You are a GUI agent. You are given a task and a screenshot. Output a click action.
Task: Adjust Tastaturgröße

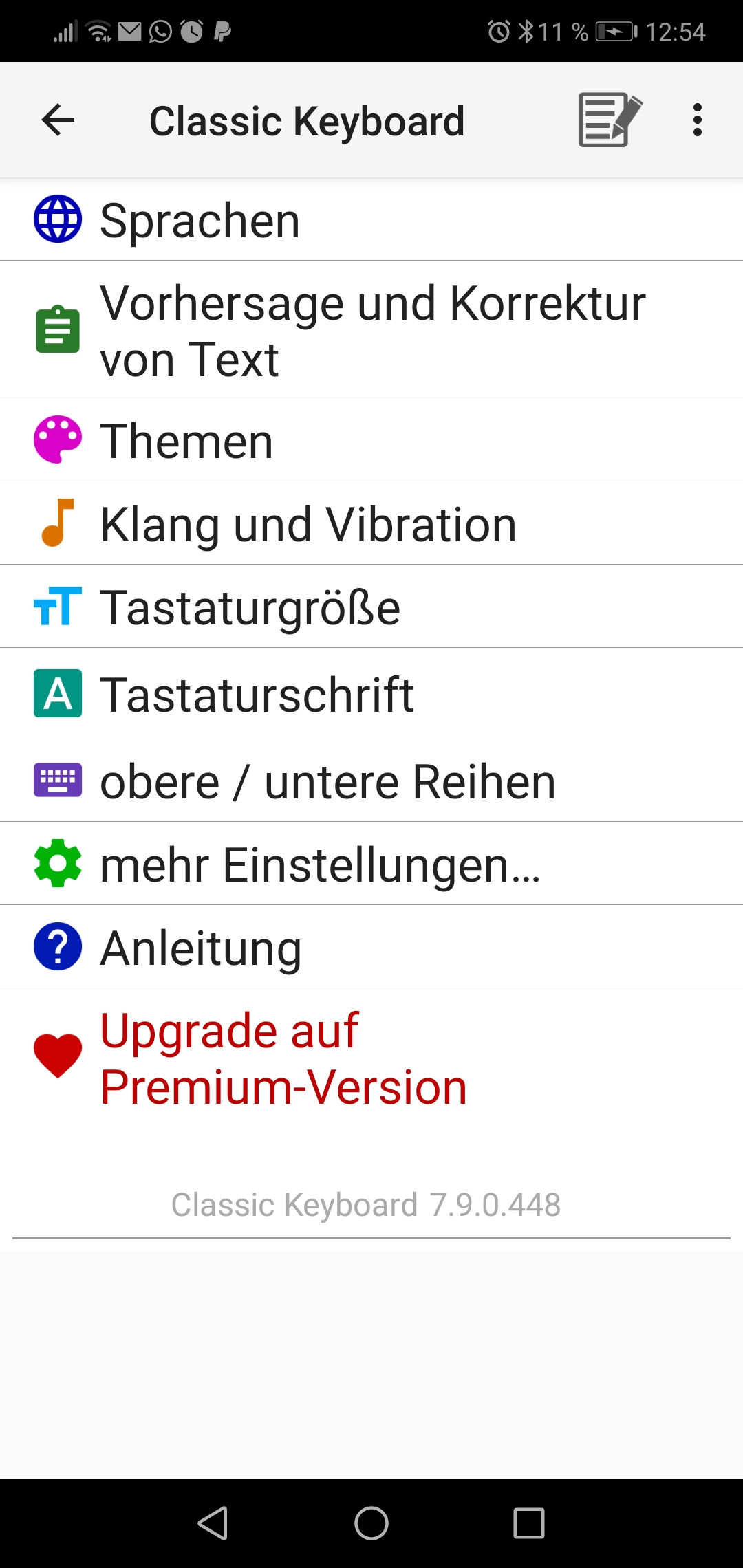point(371,607)
